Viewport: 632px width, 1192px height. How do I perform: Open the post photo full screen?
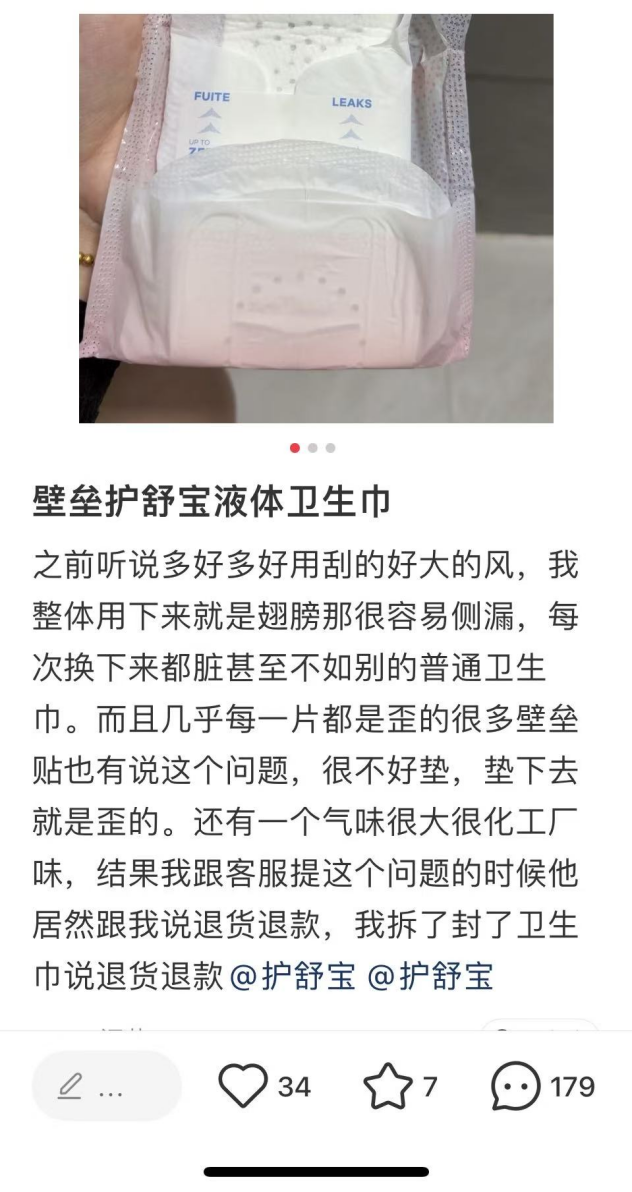tap(316, 218)
